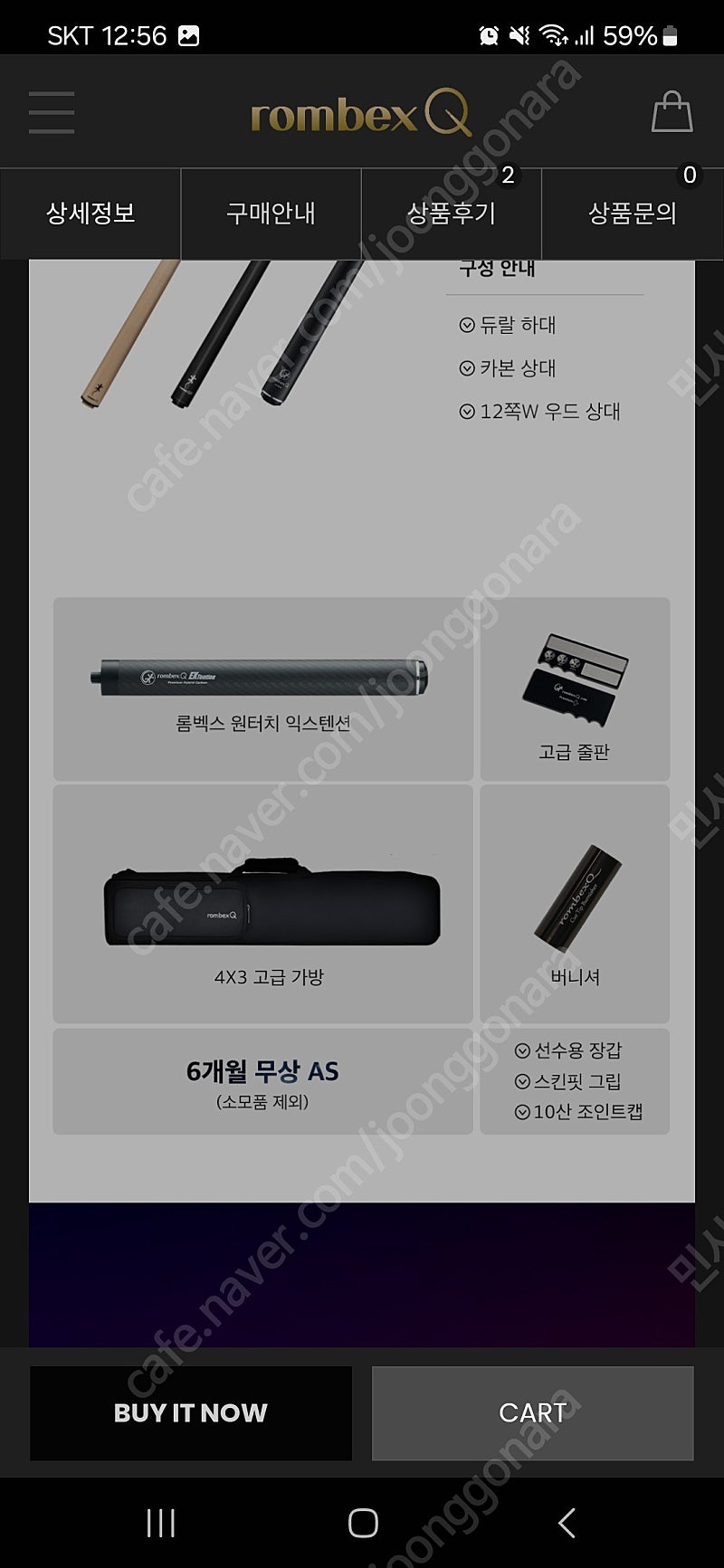The width and height of the screenshot is (724, 1568).
Task: Open the shopping bag cart icon
Action: (x=672, y=112)
